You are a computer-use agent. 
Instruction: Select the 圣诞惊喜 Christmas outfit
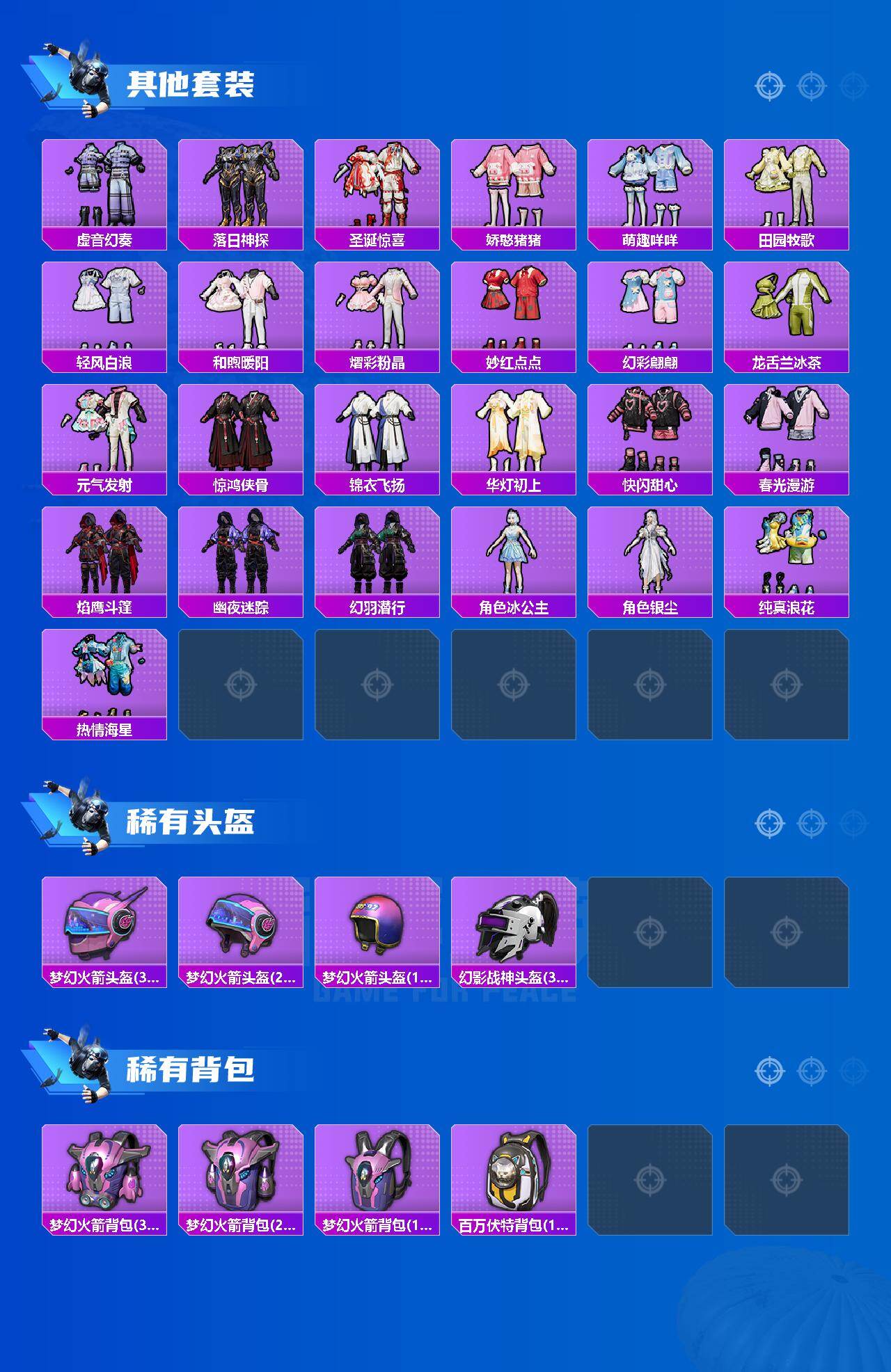[378, 184]
